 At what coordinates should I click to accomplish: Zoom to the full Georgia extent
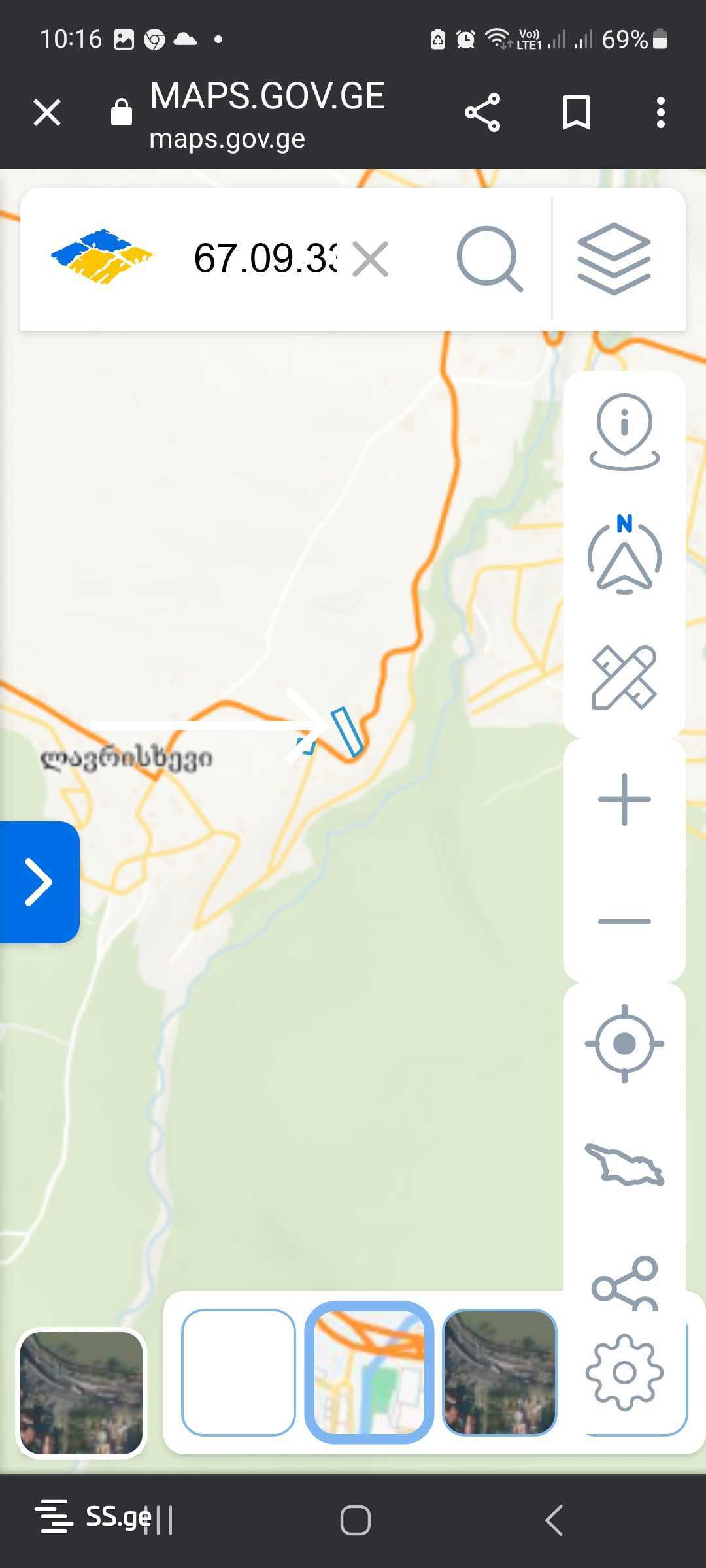tap(624, 1165)
